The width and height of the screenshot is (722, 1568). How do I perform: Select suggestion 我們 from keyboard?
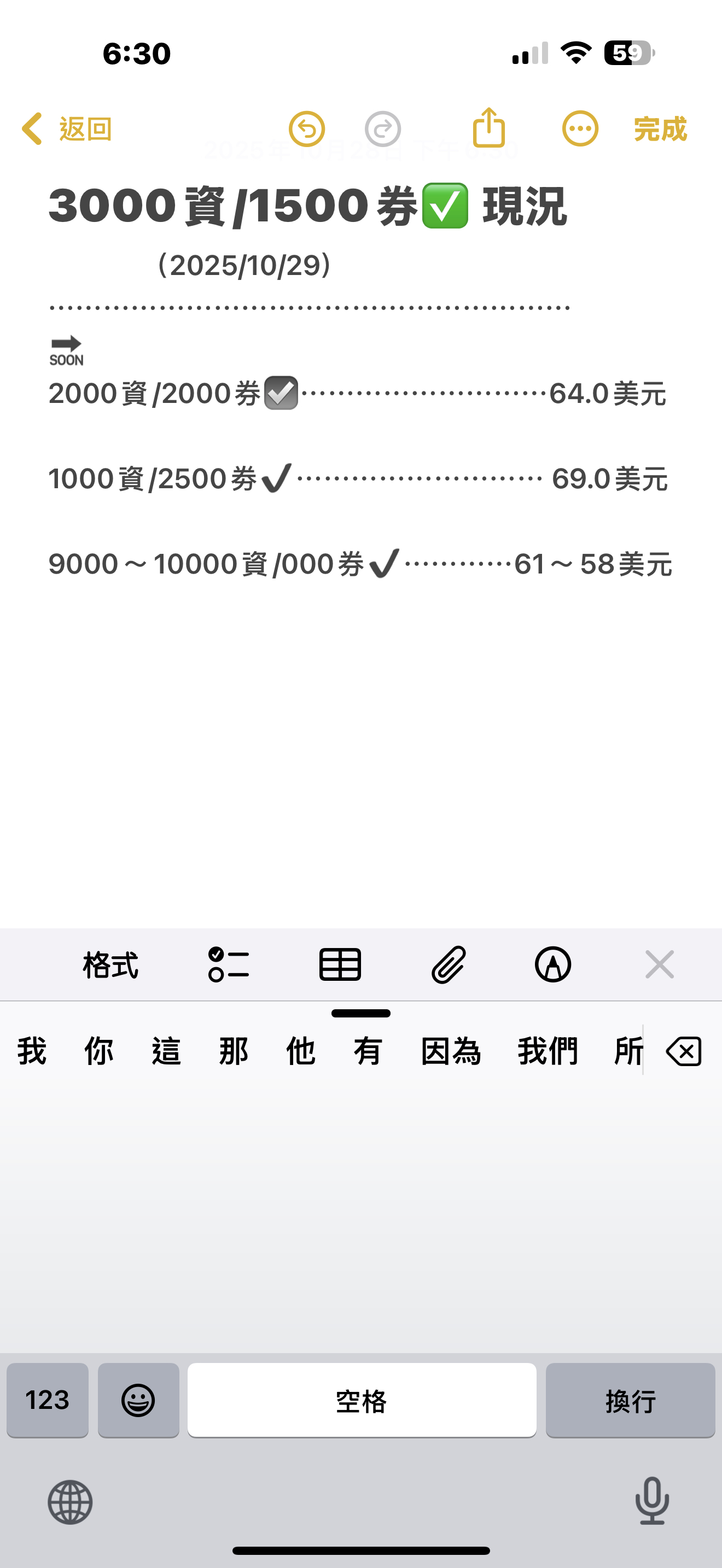pyautogui.click(x=548, y=1051)
